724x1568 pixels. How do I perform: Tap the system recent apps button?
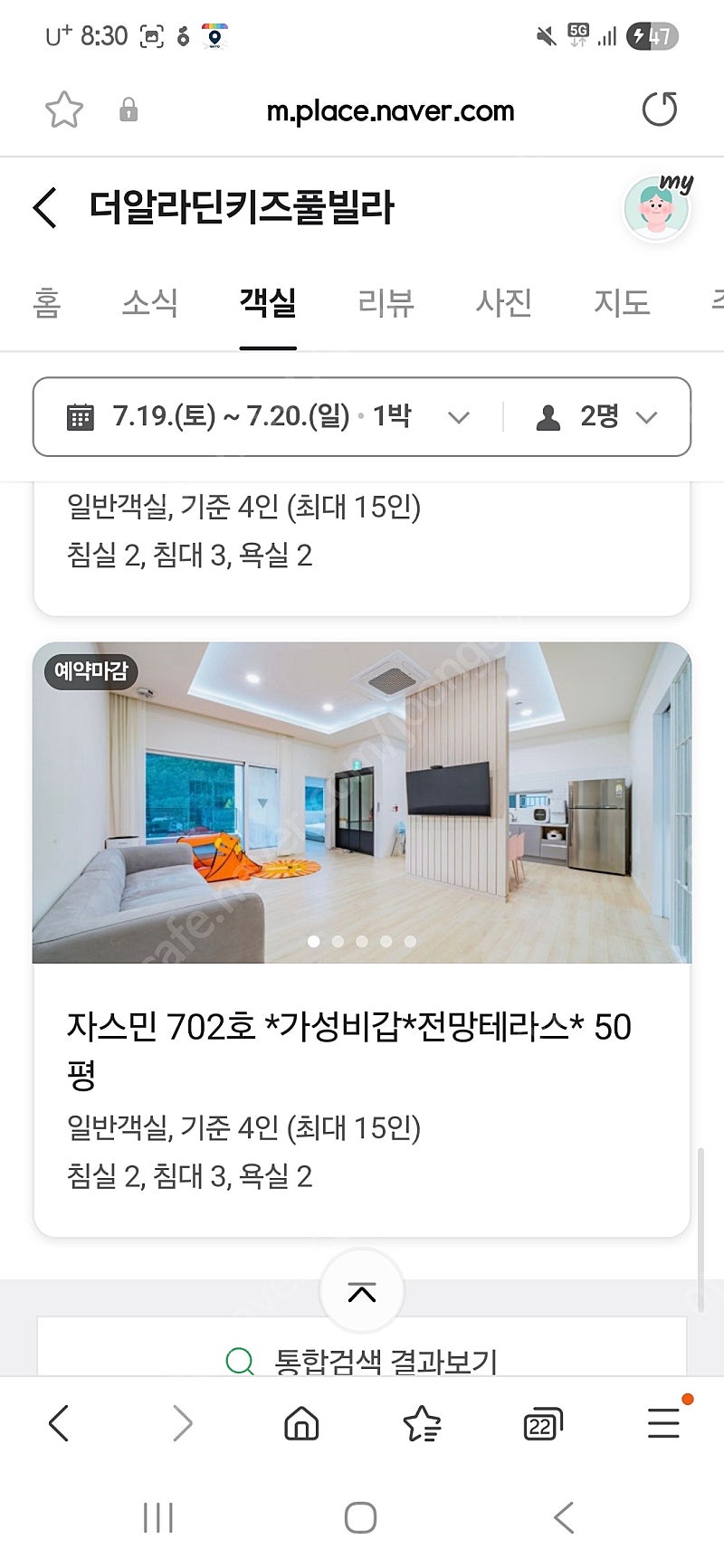158,1517
